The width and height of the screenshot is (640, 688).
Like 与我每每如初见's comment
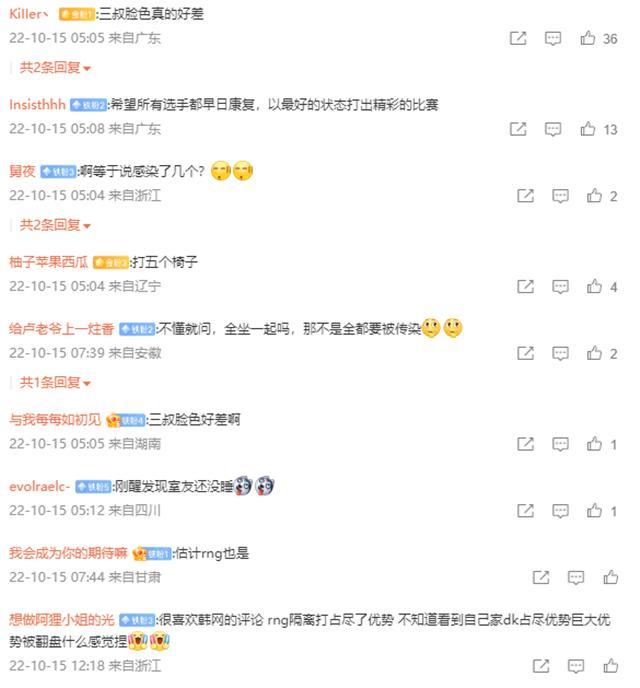point(595,444)
